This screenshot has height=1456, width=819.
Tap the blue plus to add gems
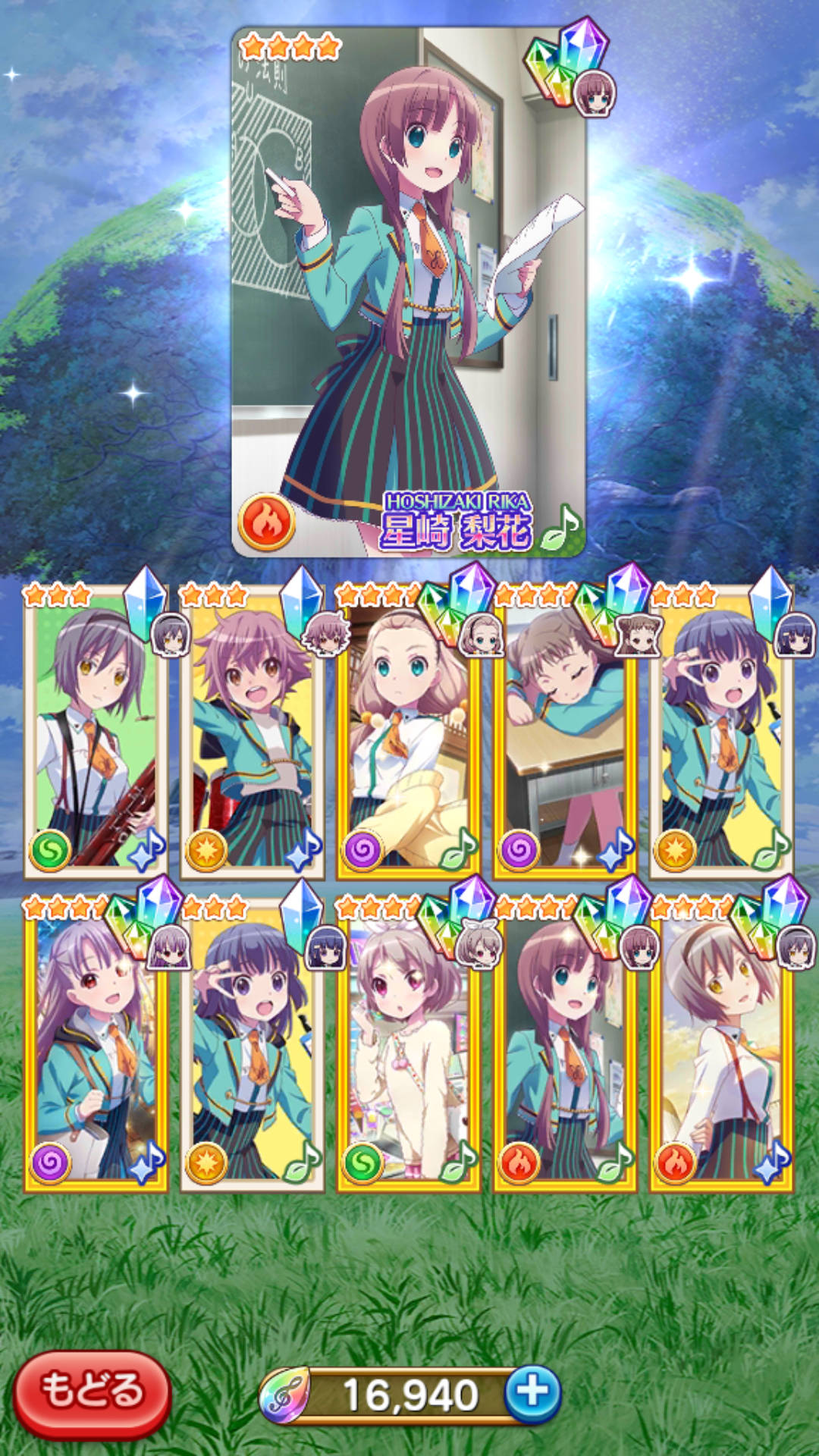point(532,1394)
